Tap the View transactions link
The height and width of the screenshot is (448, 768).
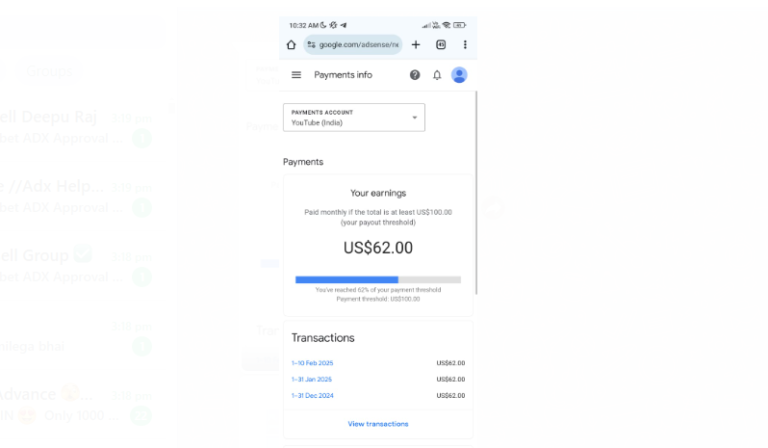[x=378, y=424]
